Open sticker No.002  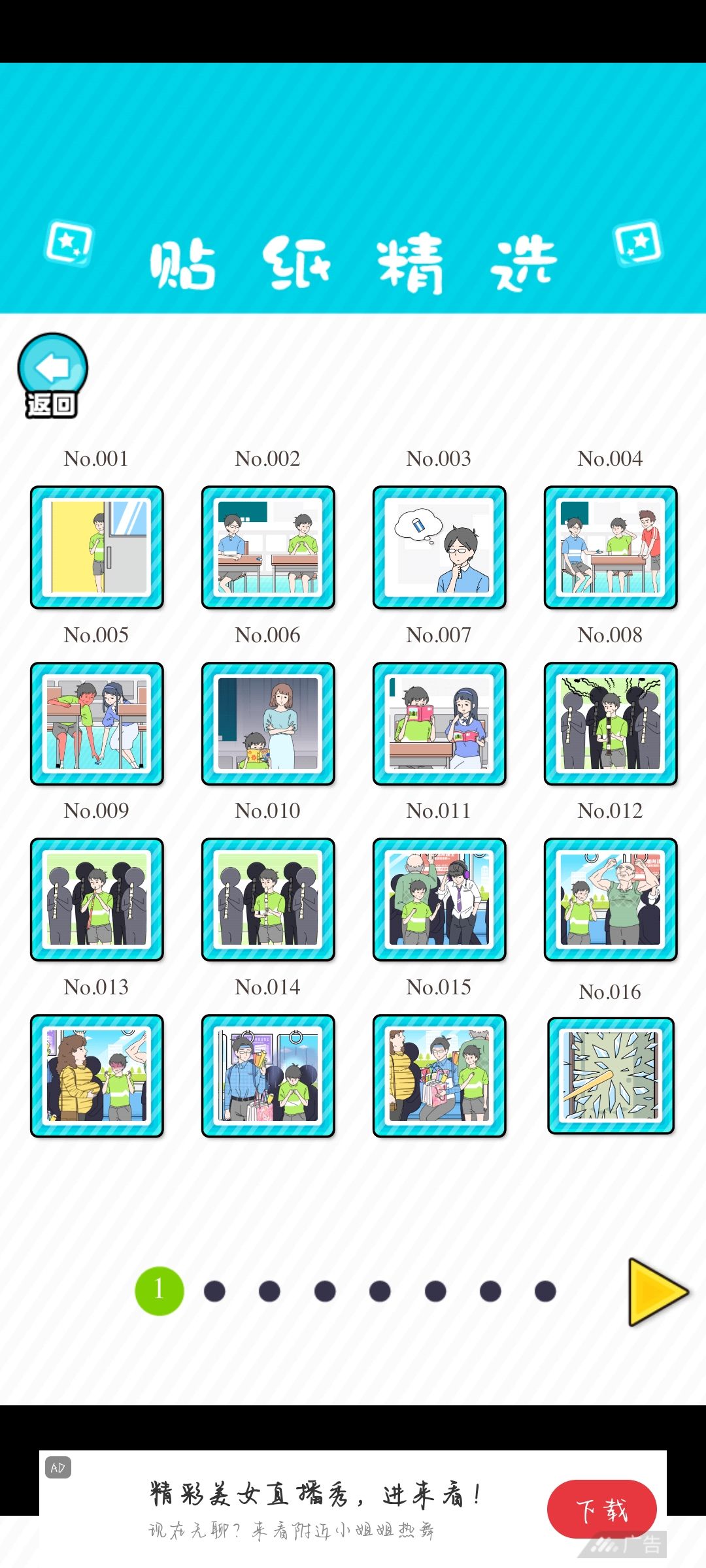coord(268,547)
